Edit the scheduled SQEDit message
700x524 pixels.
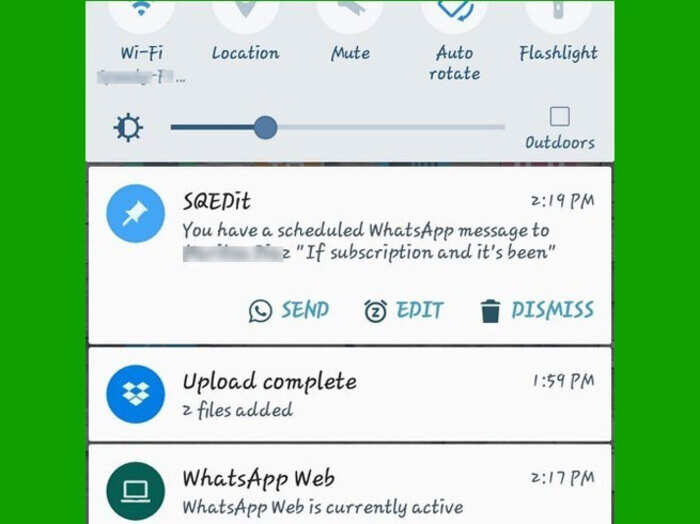point(403,310)
